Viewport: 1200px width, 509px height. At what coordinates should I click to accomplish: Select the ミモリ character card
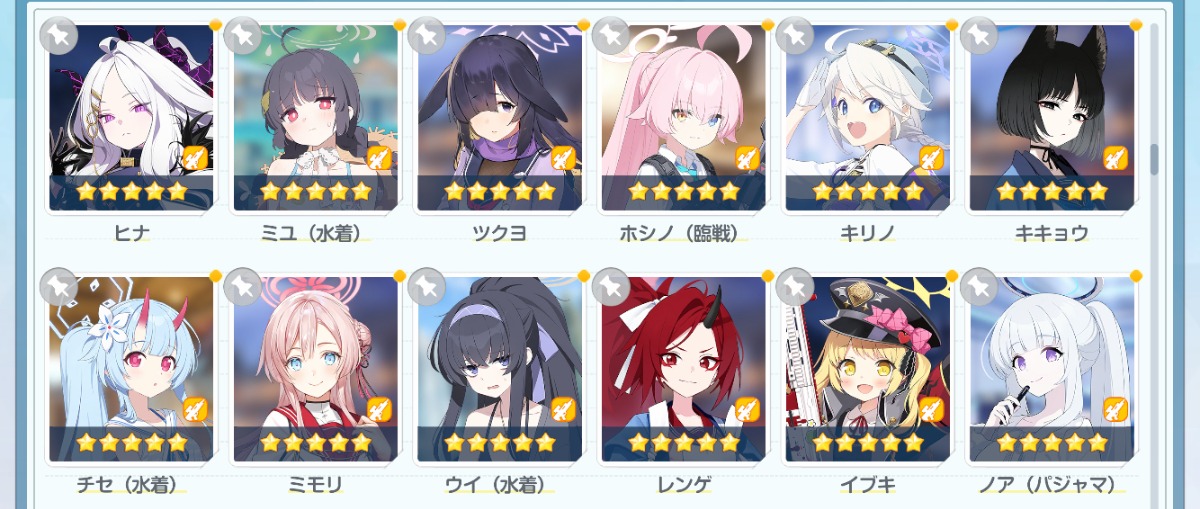pos(315,370)
